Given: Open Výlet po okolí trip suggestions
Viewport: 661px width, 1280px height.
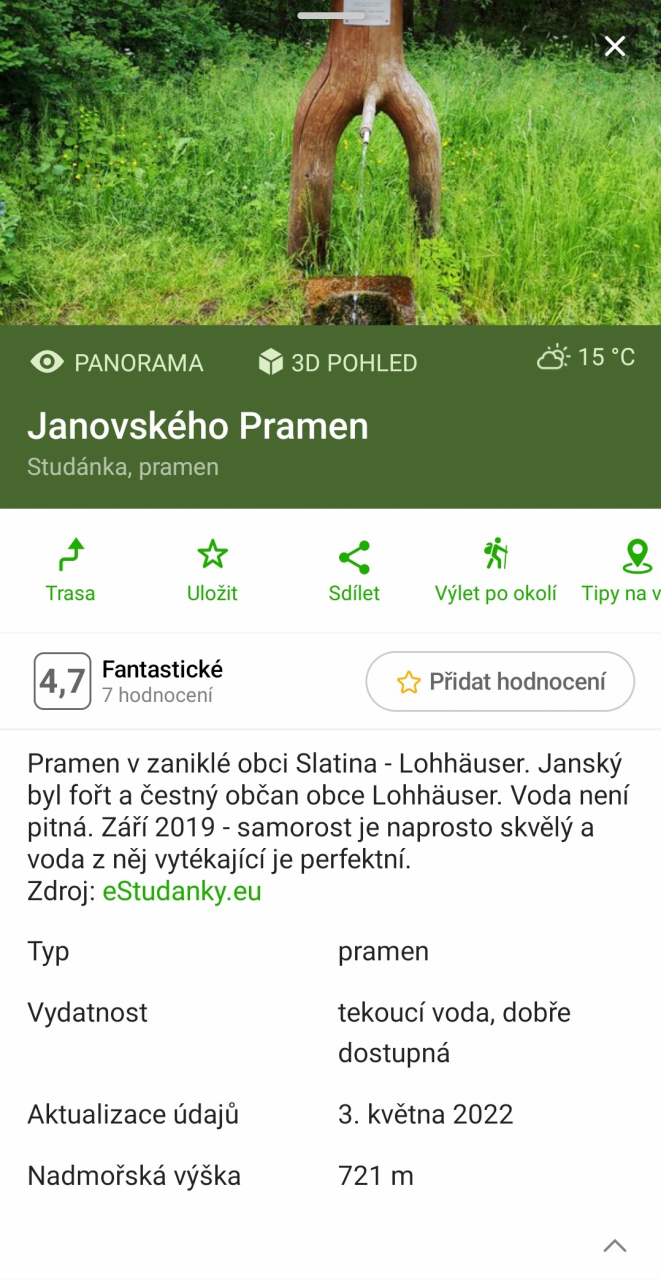Looking at the screenshot, I should (496, 571).
